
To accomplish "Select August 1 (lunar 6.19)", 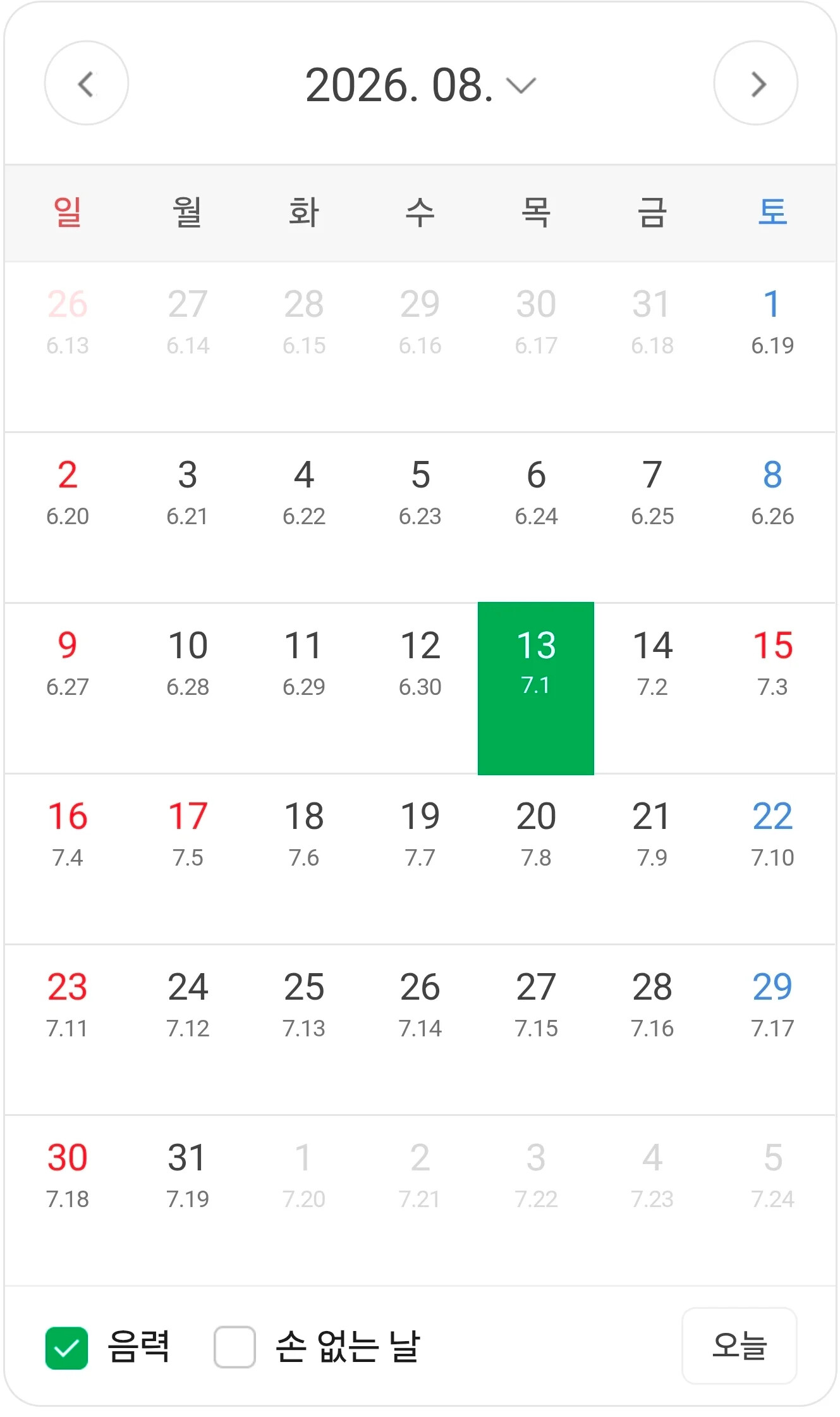I will click(x=772, y=347).
